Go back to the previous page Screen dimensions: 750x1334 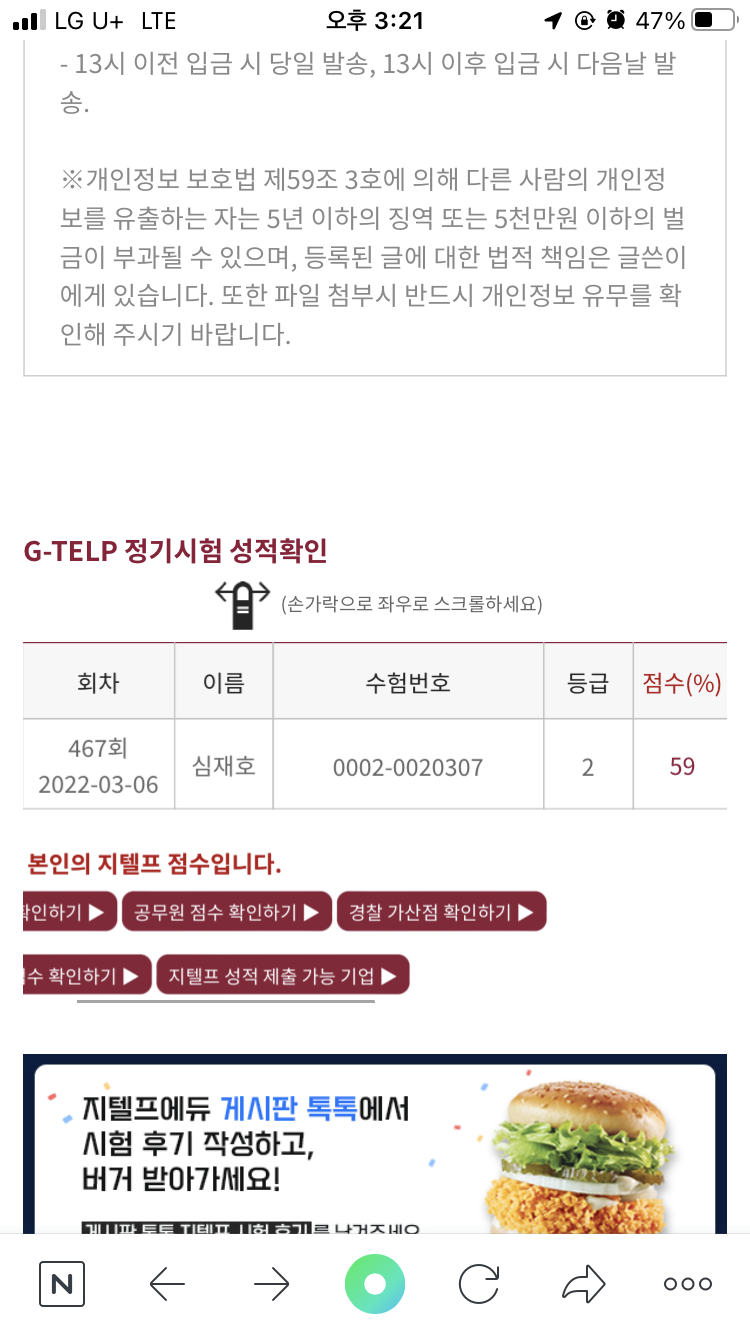coord(167,1284)
